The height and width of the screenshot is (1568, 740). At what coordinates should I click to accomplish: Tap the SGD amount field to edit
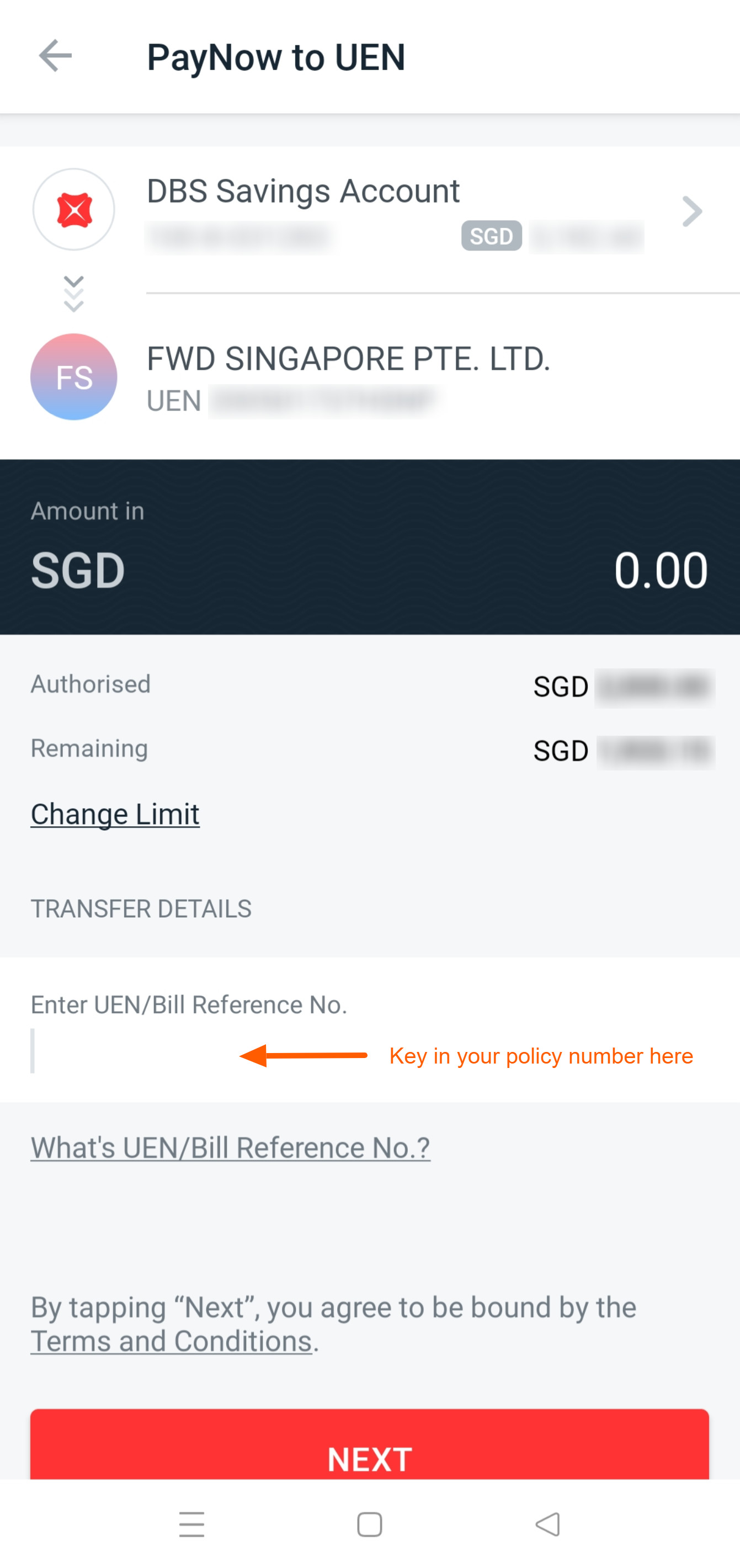(x=370, y=546)
